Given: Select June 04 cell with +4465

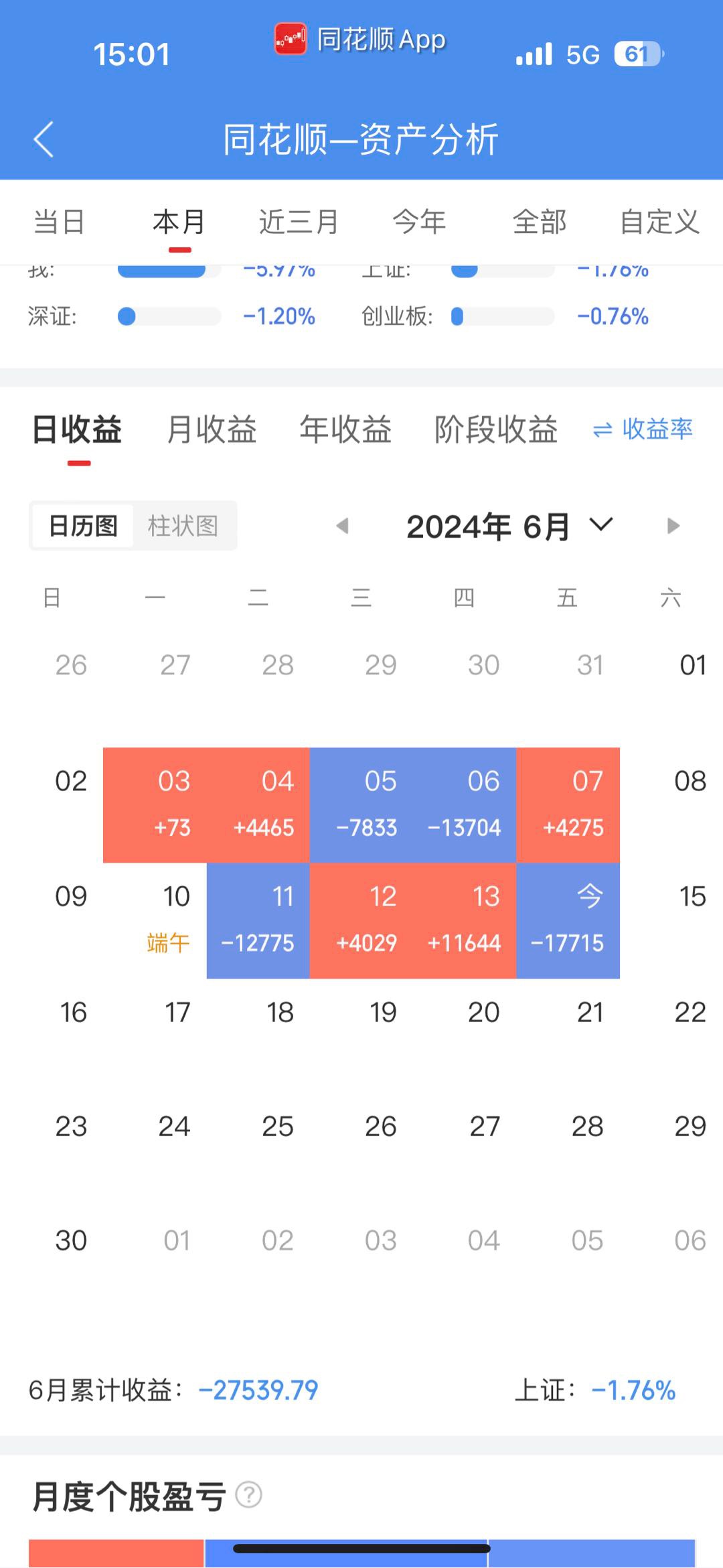Looking at the screenshot, I should tap(258, 805).
